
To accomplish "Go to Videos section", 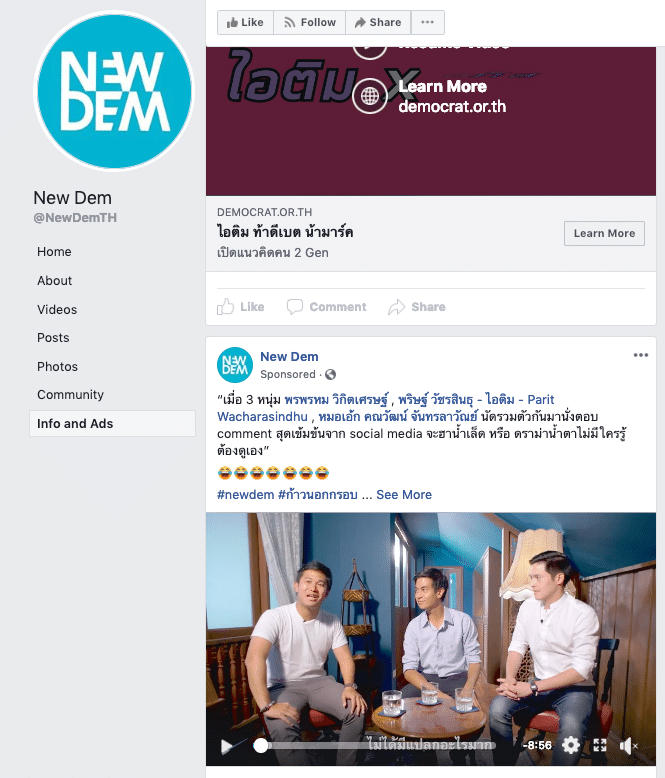I will (x=57, y=310).
